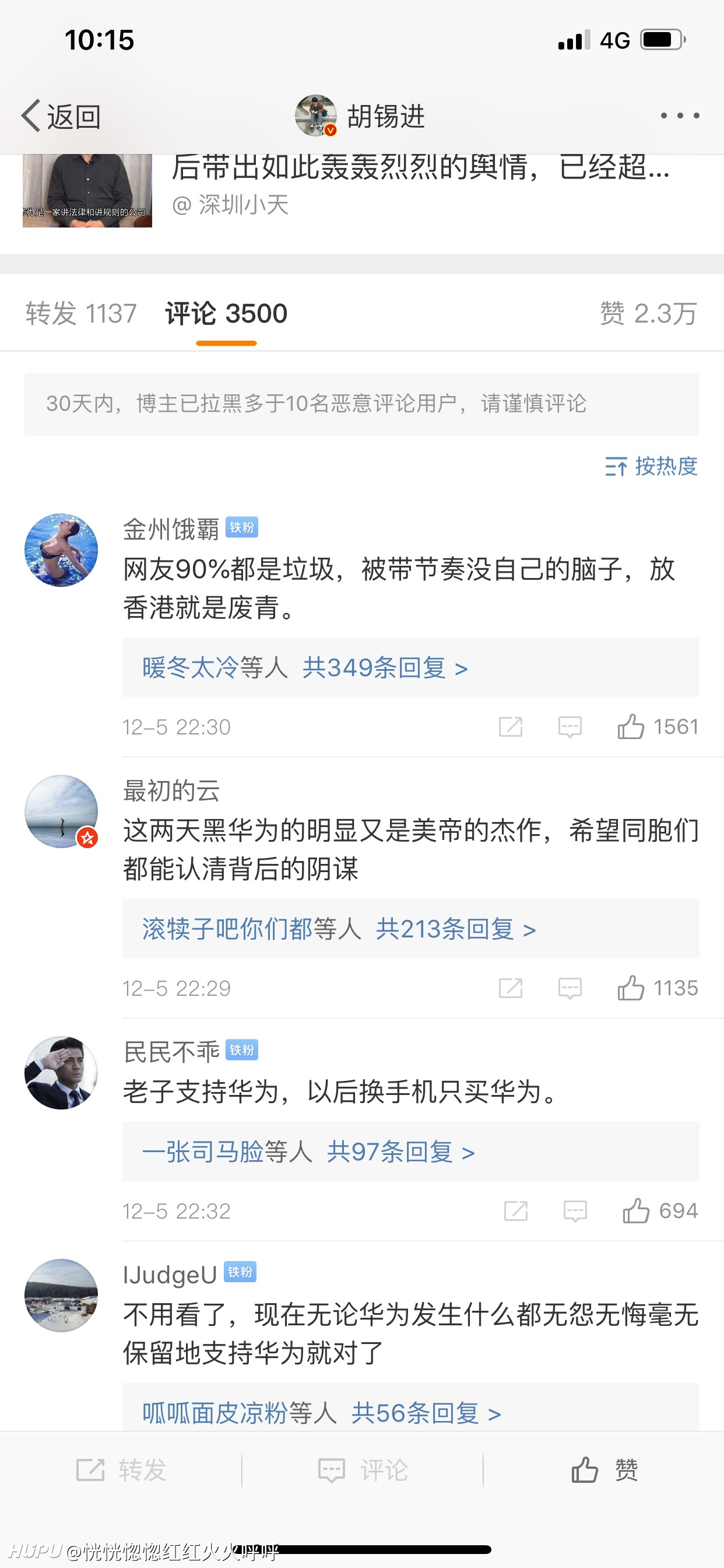Reply to 金州饿霸's comment with the comment icon
Image resolution: width=724 pixels, height=1568 pixels.
570,727
